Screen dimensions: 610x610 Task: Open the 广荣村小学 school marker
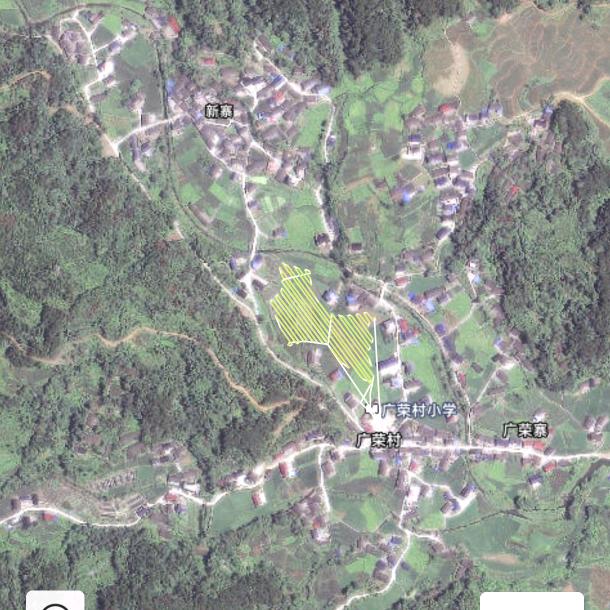pyautogui.click(x=373, y=409)
